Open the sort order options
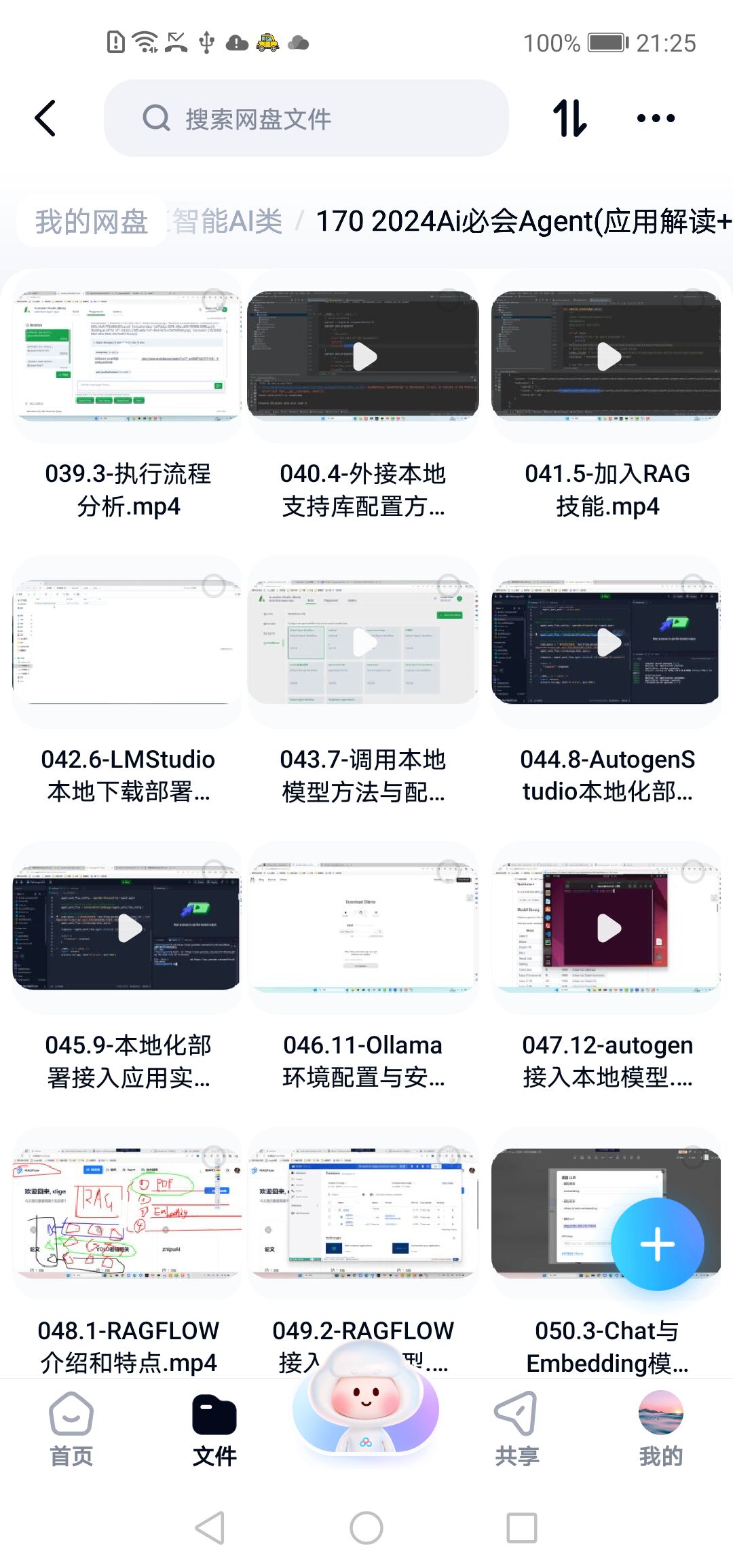This screenshot has width=733, height=1568. [569, 118]
